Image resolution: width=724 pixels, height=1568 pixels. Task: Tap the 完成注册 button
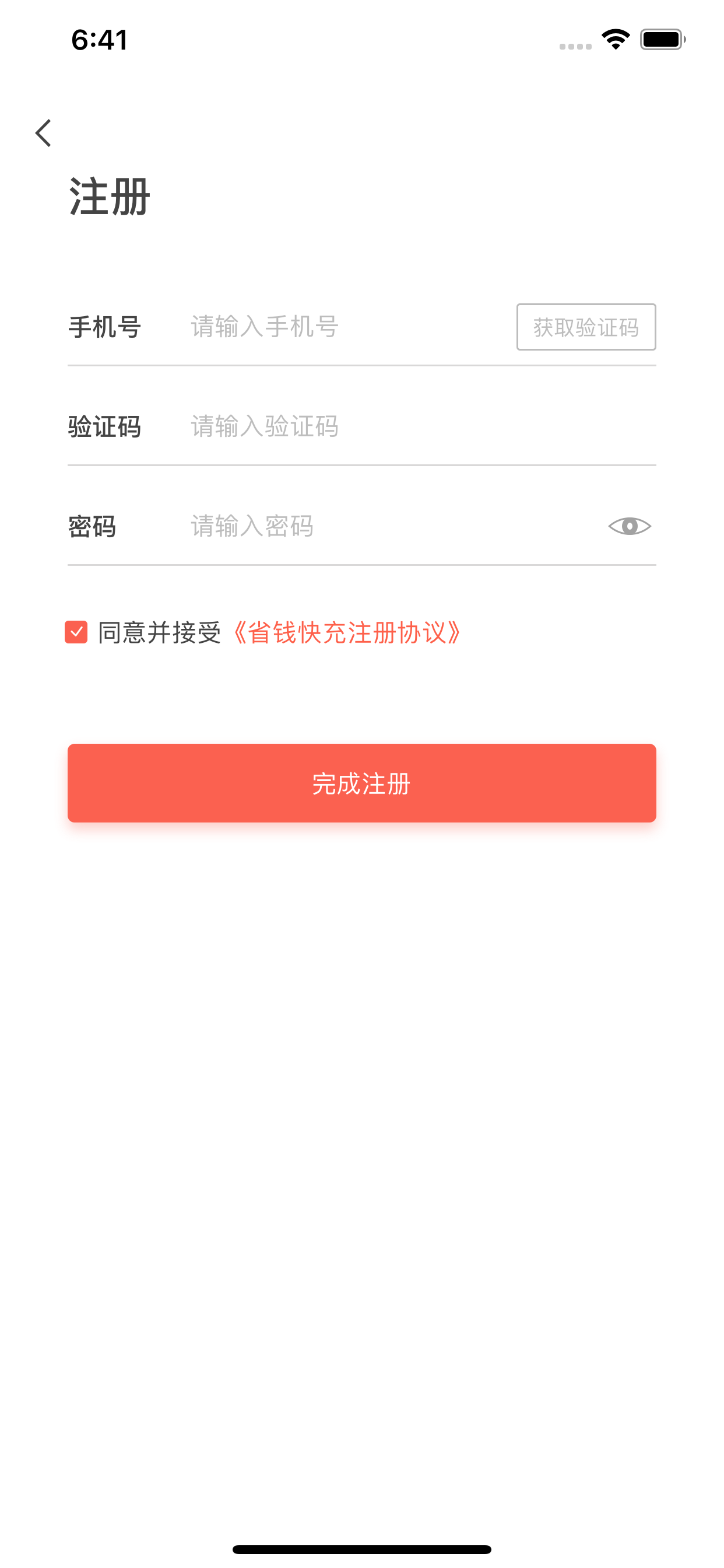pos(361,783)
